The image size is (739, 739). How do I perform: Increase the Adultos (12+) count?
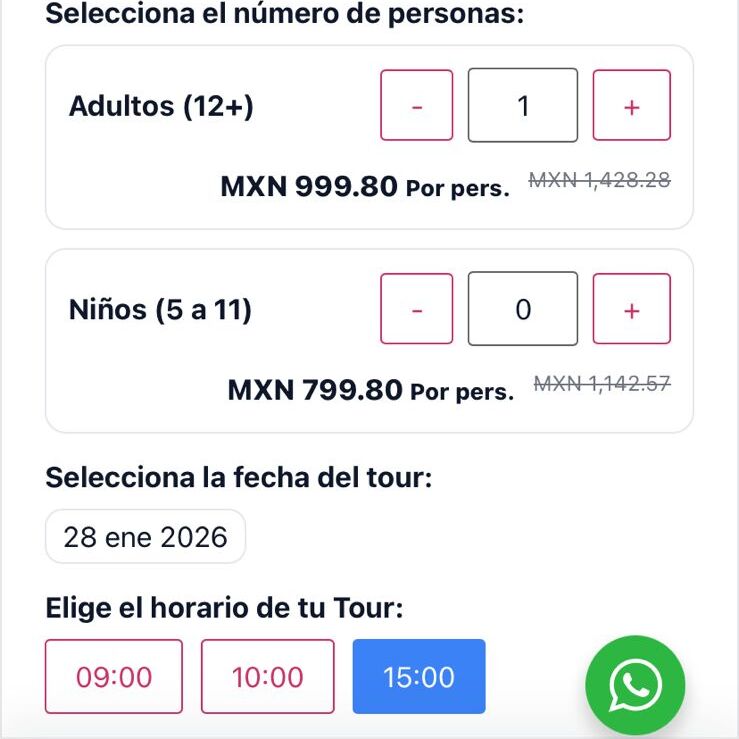(x=631, y=105)
